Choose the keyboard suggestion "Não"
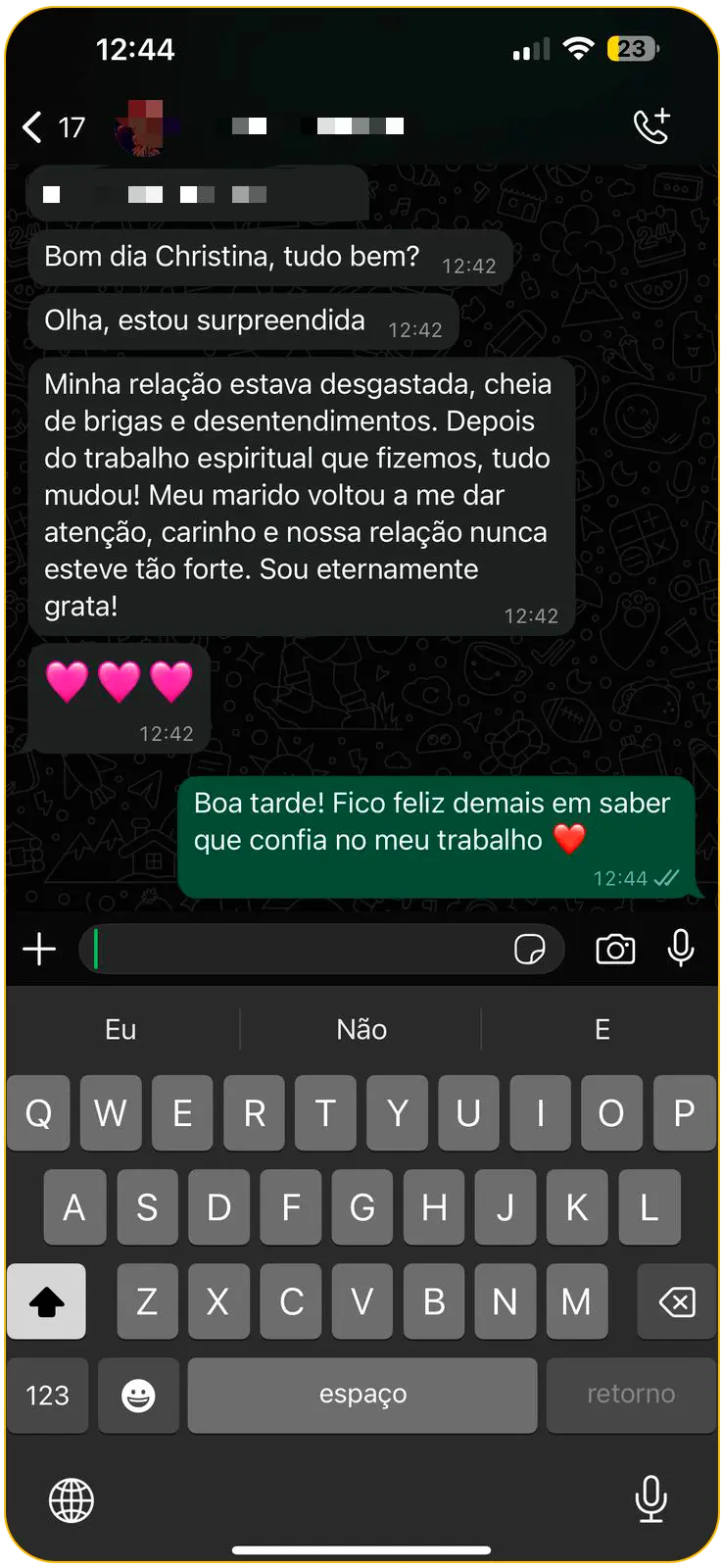 point(361,1029)
